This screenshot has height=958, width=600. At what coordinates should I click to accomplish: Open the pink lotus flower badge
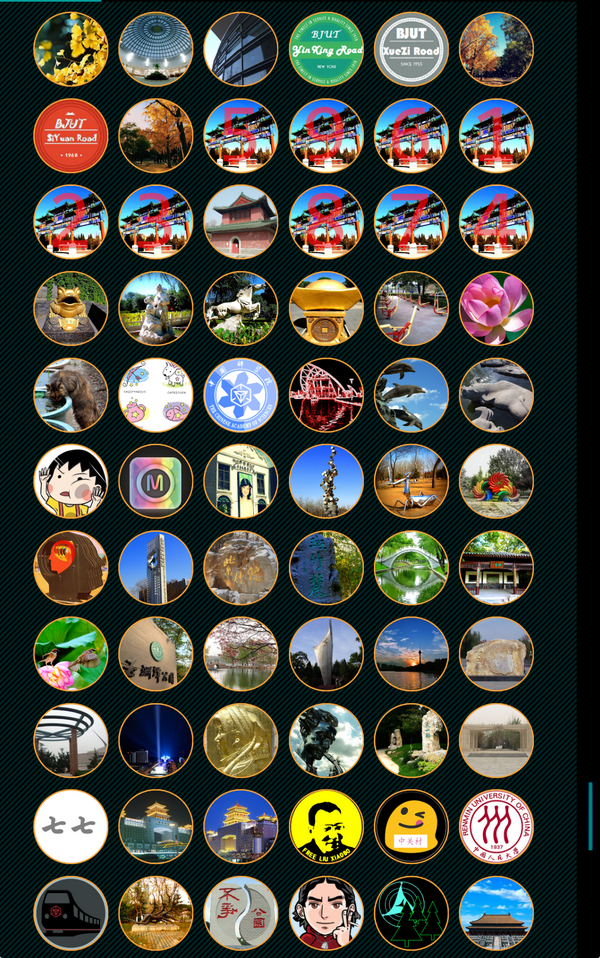pos(496,308)
